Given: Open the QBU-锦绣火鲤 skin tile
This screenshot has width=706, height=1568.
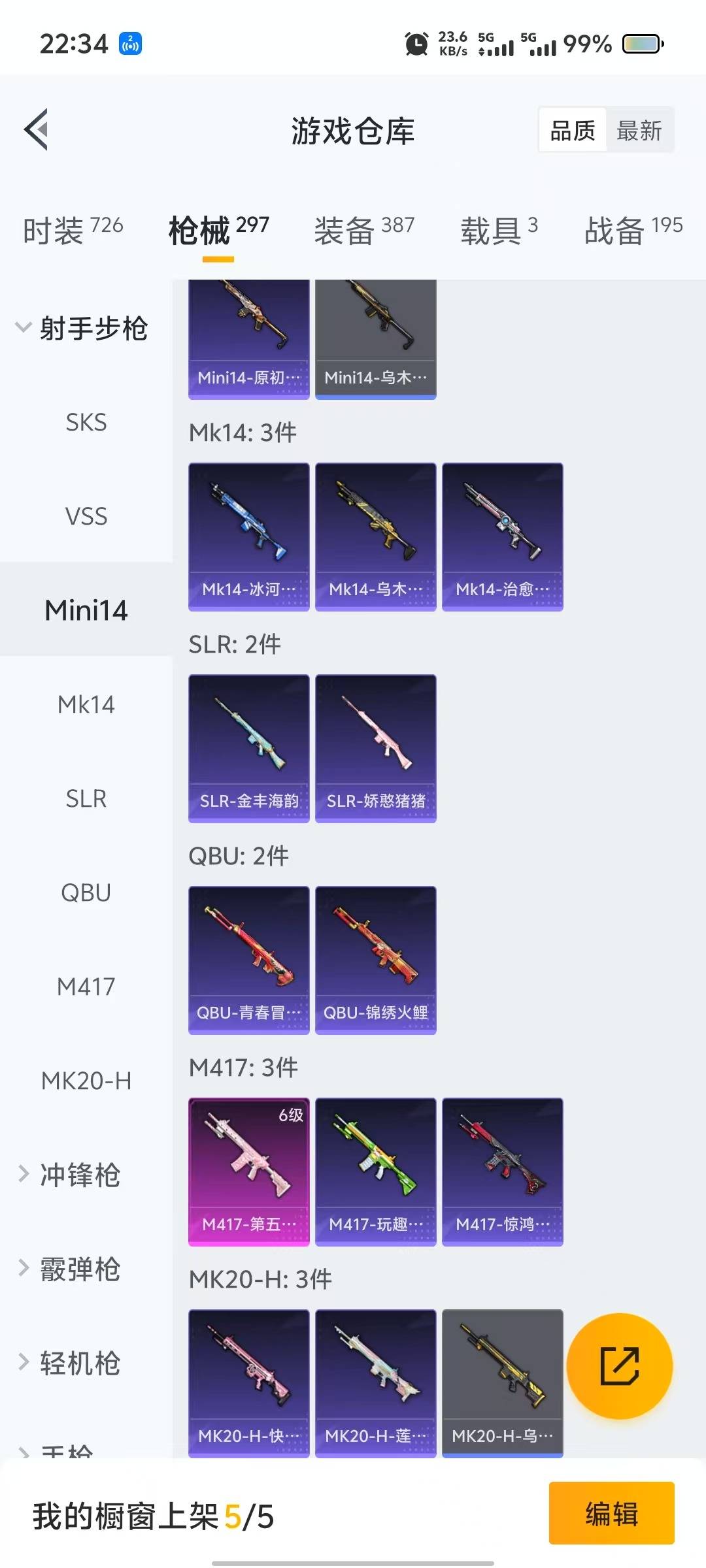Looking at the screenshot, I should pos(375,960).
